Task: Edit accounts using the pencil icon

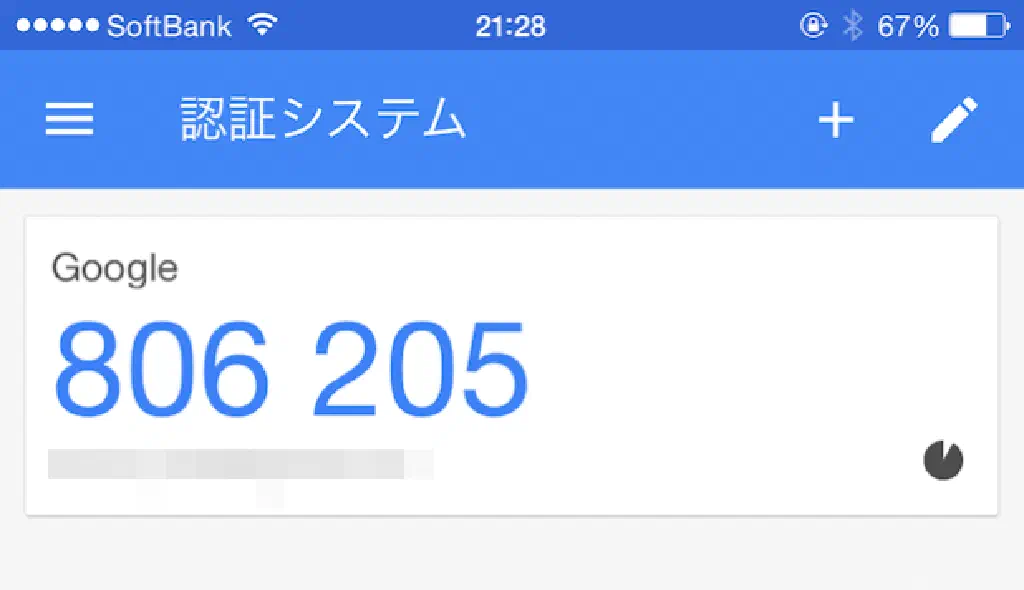Action: [954, 121]
